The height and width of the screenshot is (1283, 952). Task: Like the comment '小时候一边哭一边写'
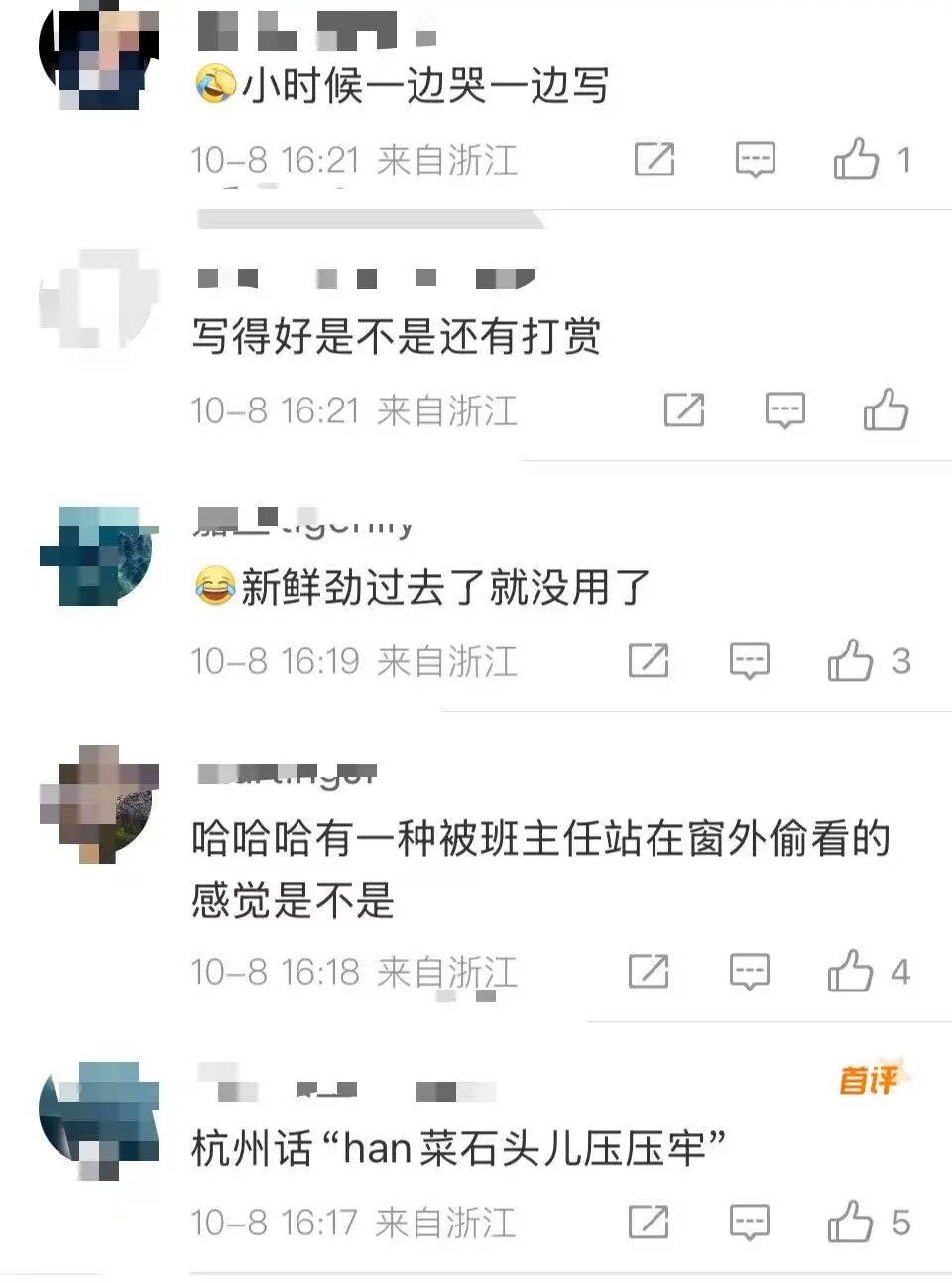point(857,159)
